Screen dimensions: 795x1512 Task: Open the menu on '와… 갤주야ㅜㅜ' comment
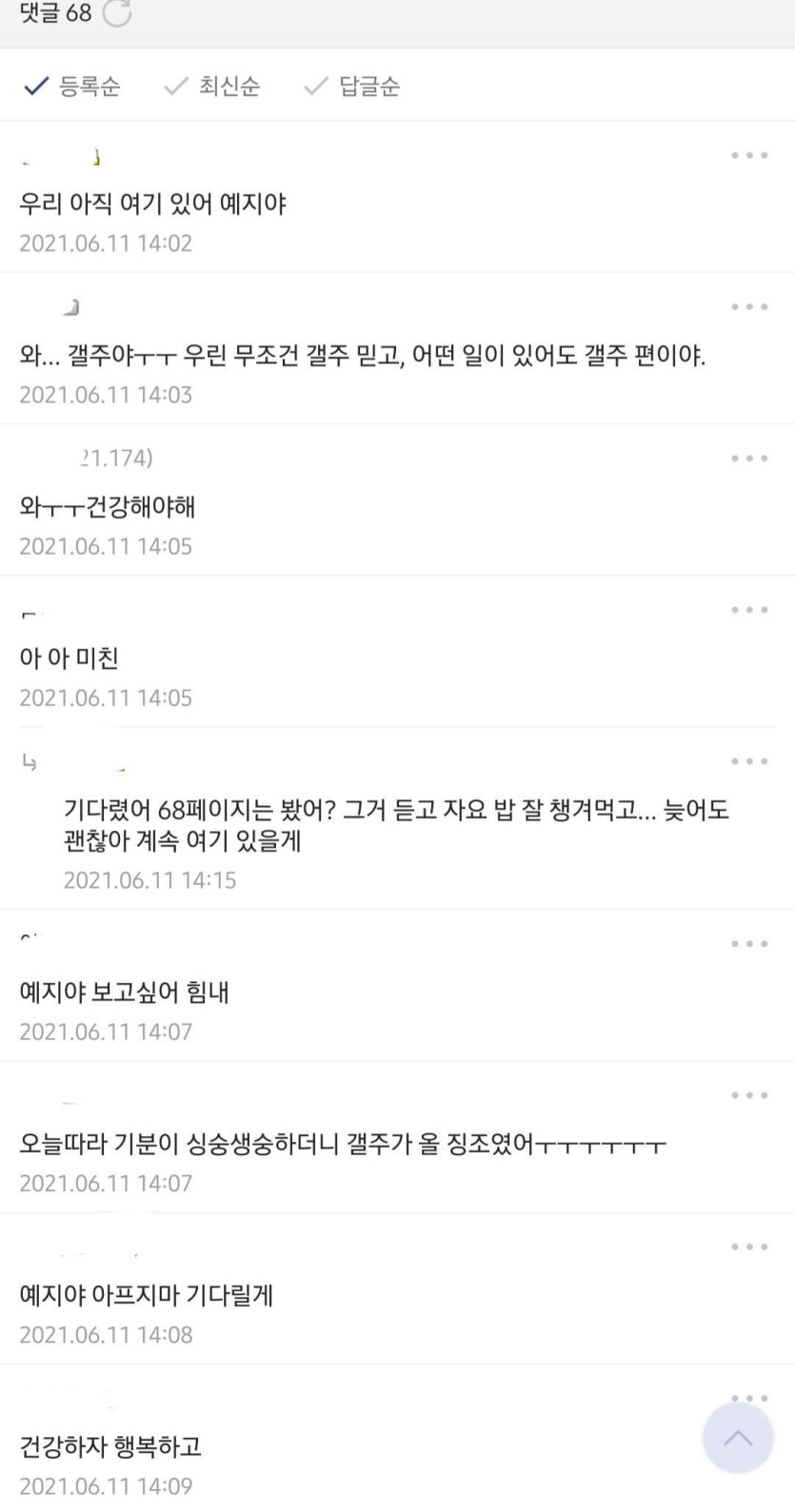pyautogui.click(x=749, y=306)
